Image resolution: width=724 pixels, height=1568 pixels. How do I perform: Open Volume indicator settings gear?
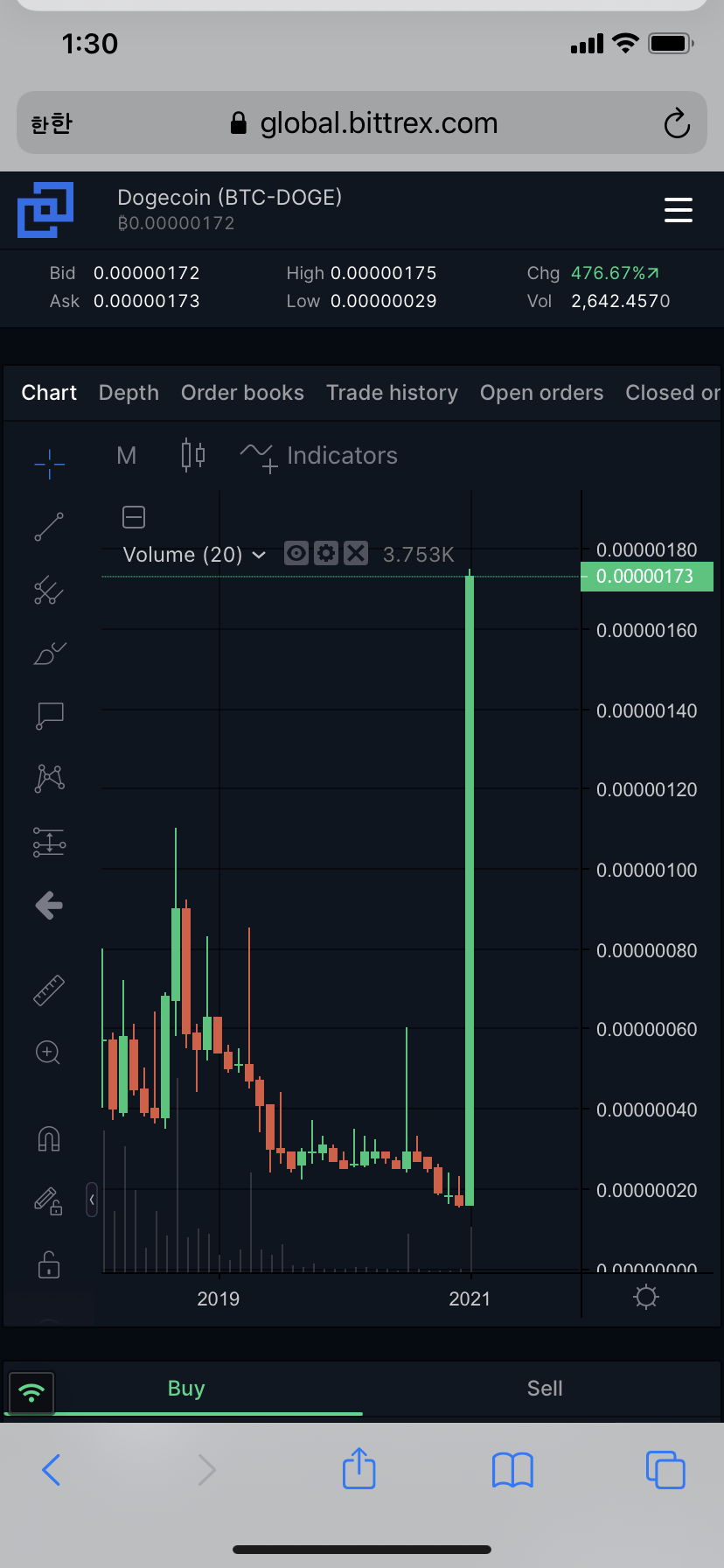[x=326, y=554]
